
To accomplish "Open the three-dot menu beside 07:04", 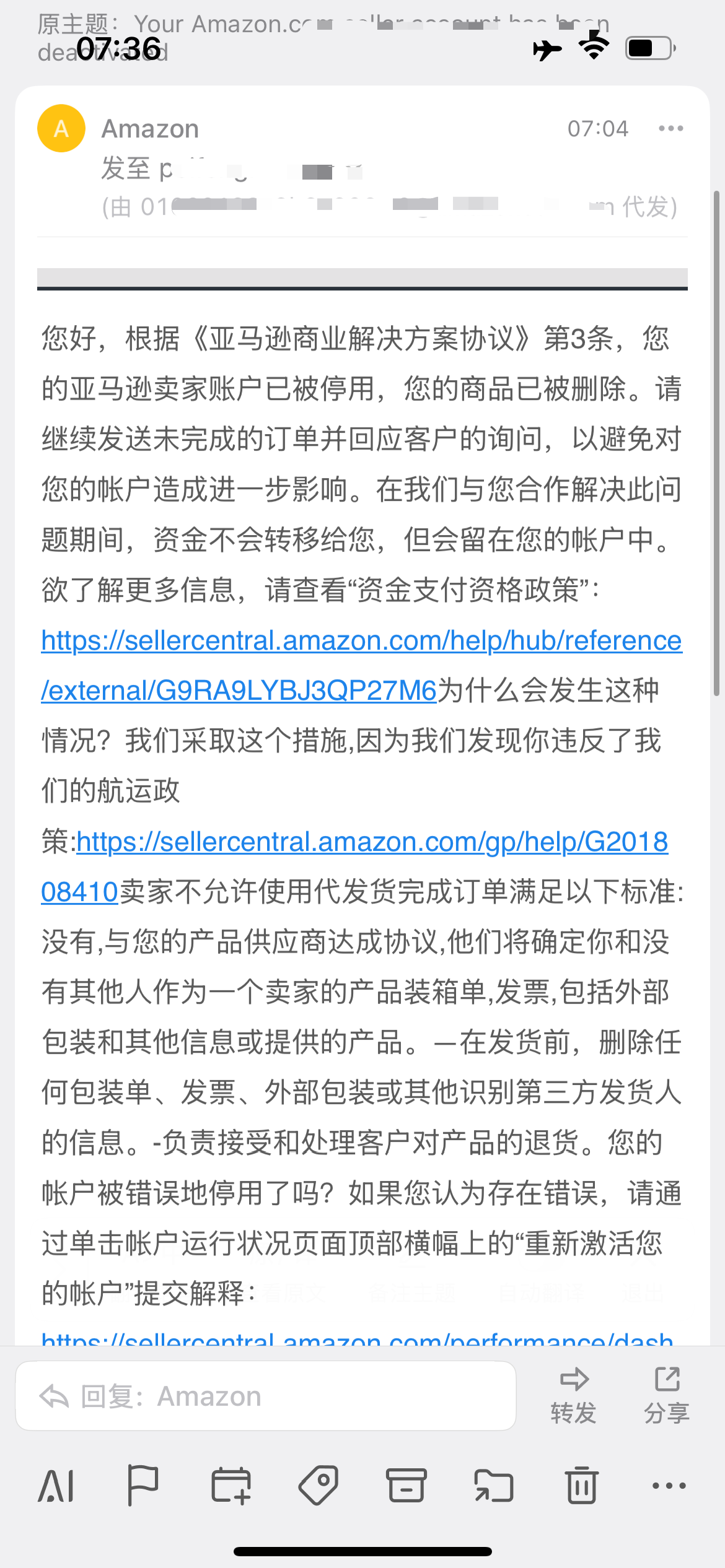I will click(x=670, y=129).
